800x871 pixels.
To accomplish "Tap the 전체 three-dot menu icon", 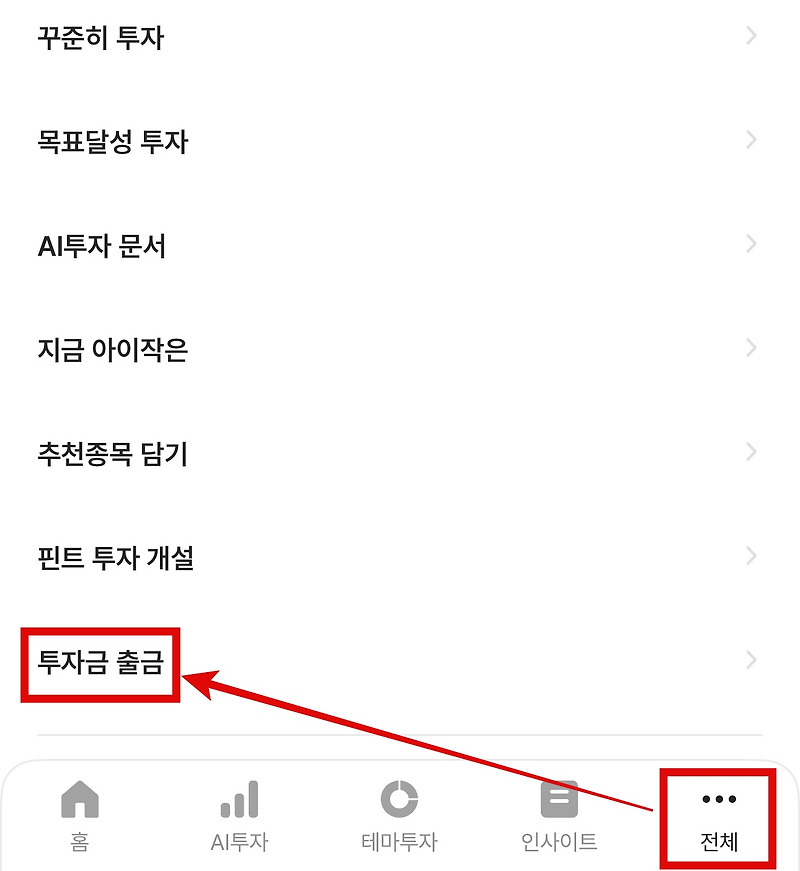I will 718,797.
